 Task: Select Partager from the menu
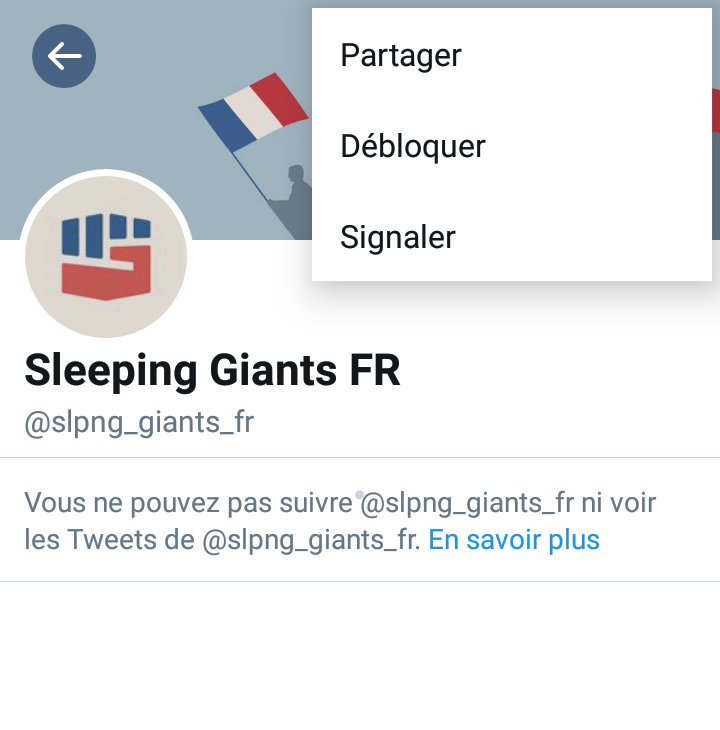coord(401,55)
